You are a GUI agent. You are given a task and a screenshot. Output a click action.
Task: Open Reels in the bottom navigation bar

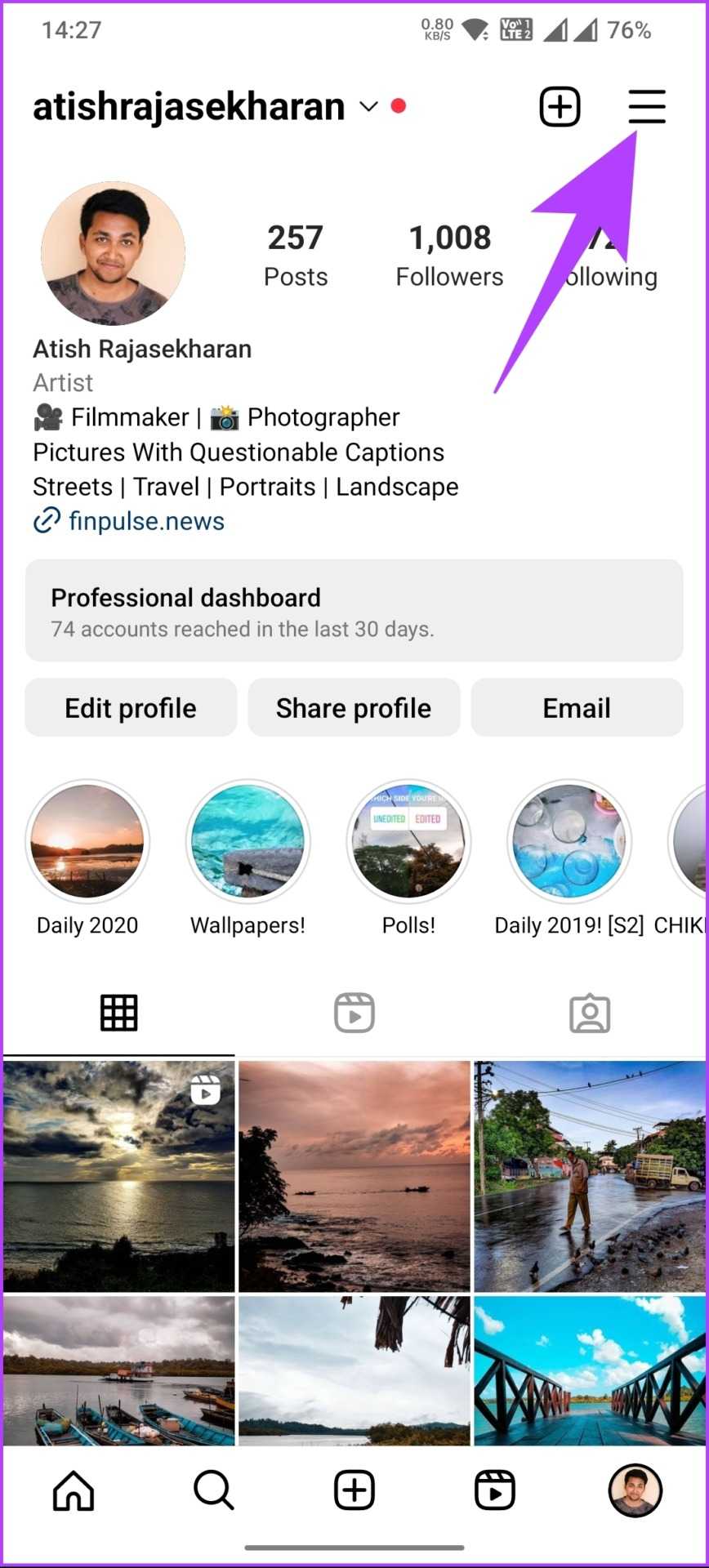(495, 1490)
